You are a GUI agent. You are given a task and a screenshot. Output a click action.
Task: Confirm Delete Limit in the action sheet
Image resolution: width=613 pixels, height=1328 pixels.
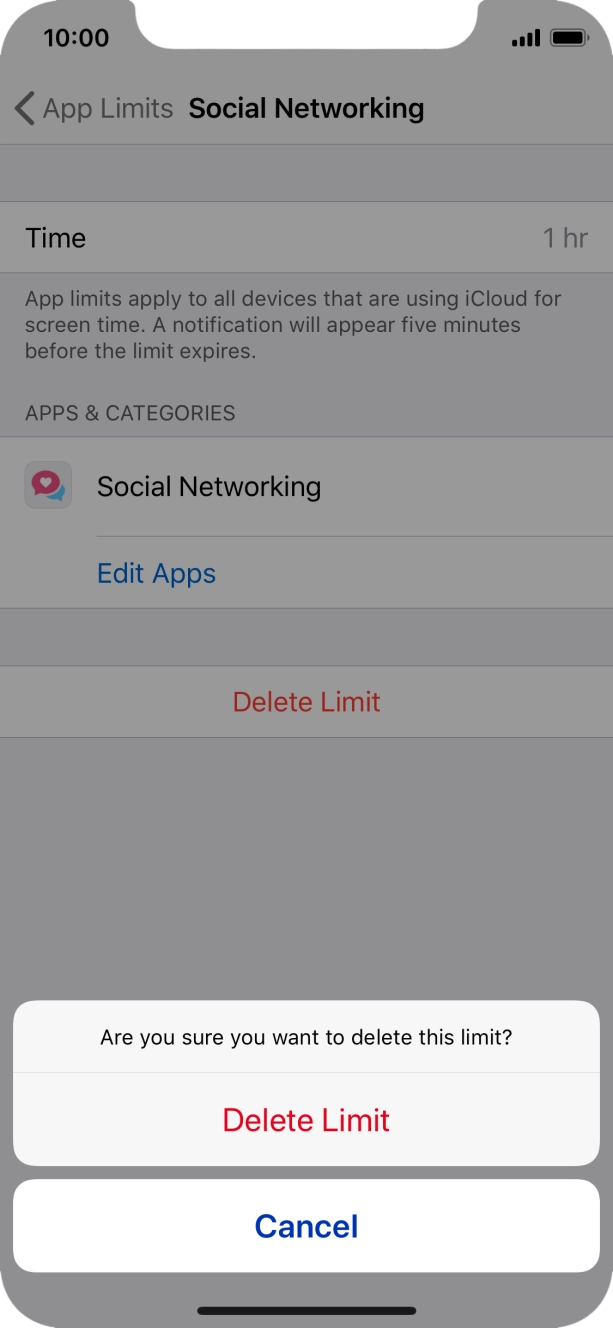(x=306, y=1120)
